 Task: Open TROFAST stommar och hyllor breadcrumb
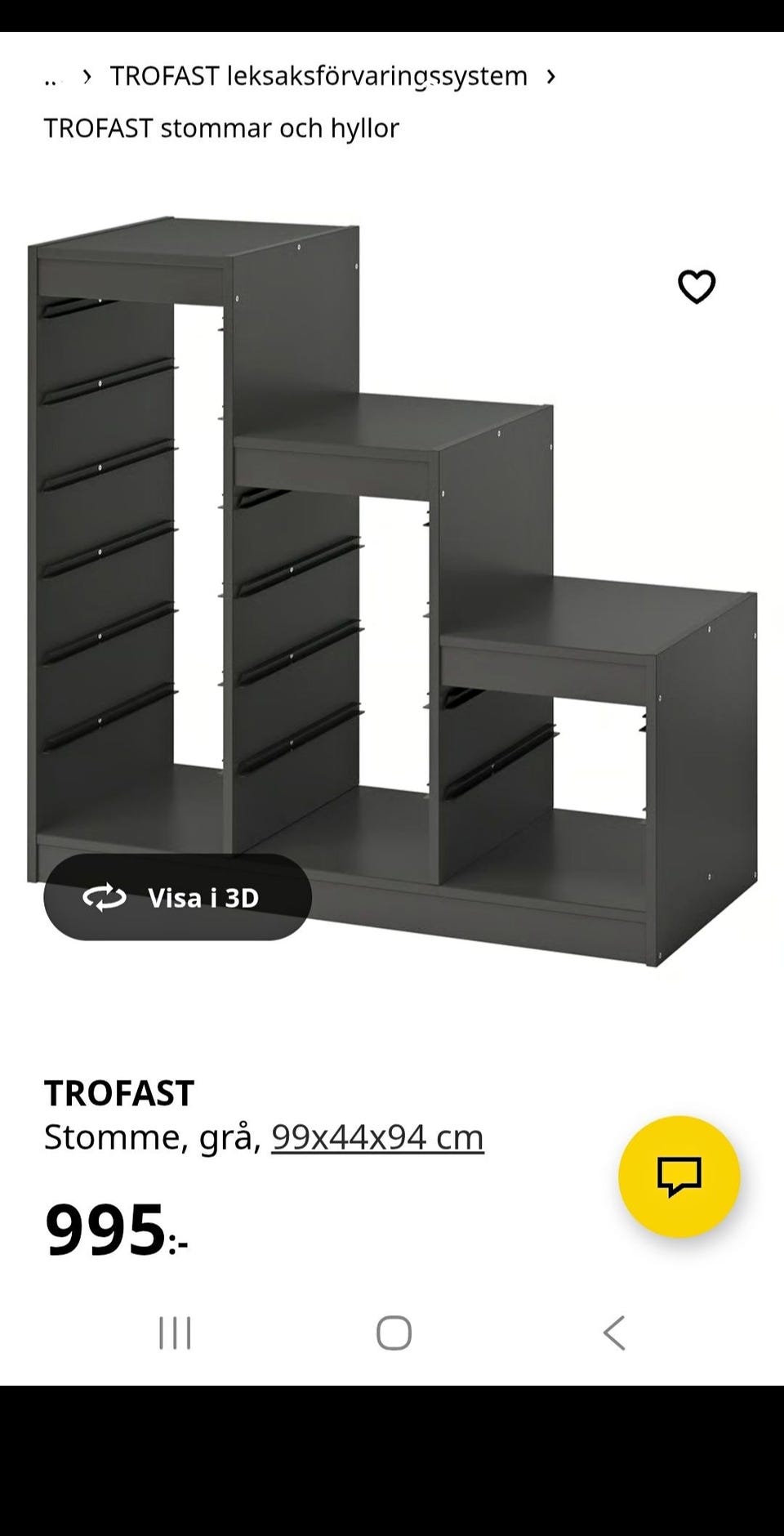[x=221, y=128]
